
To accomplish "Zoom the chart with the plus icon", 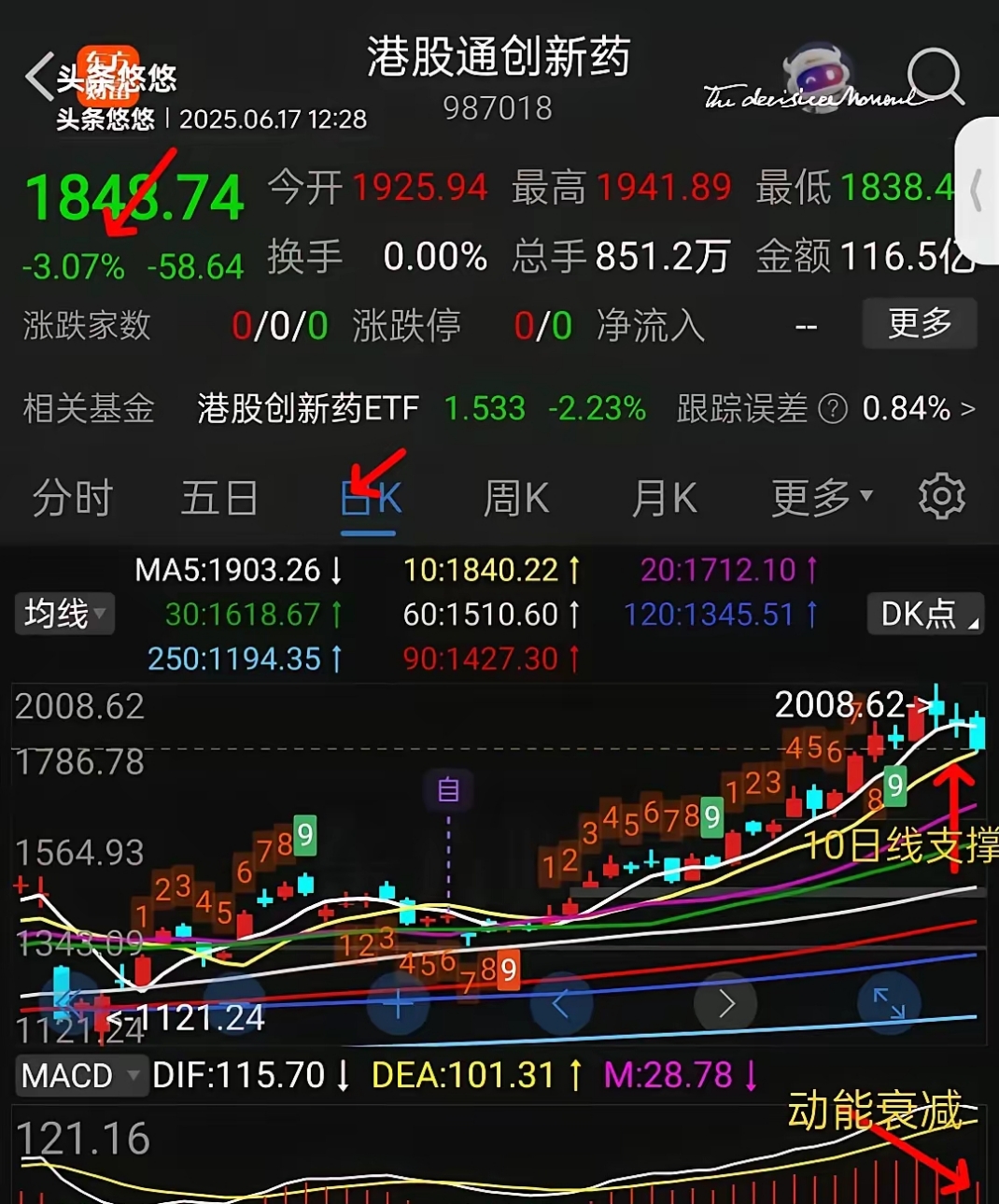I will tap(400, 1004).
